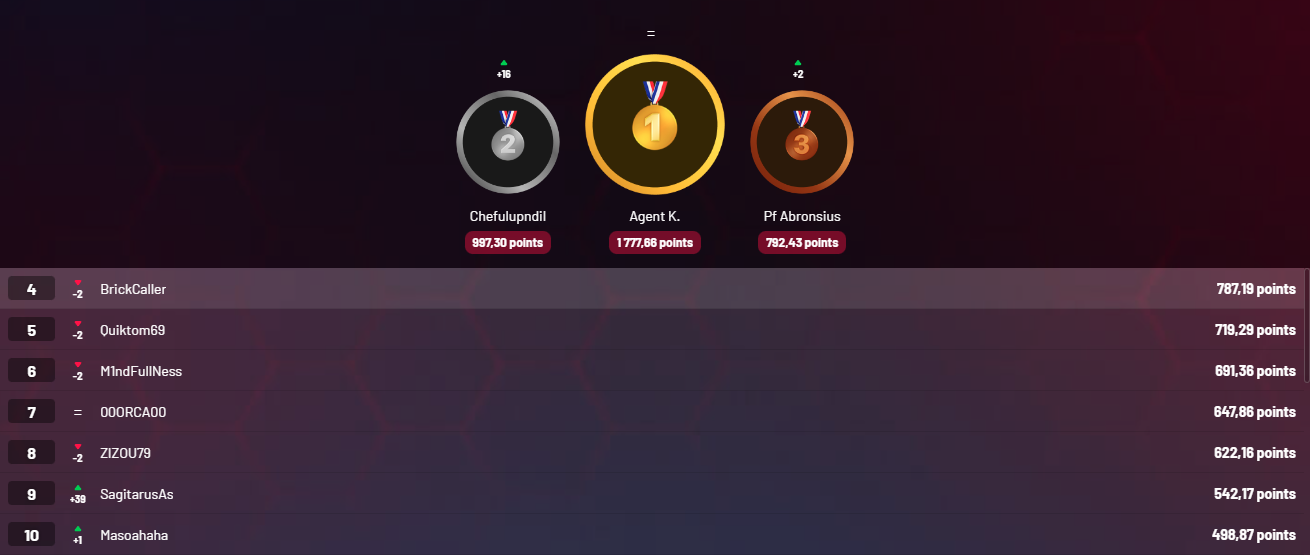1310x555 pixels.
Task: Open BrickCaller's leaderboard row
Action: pos(133,289)
